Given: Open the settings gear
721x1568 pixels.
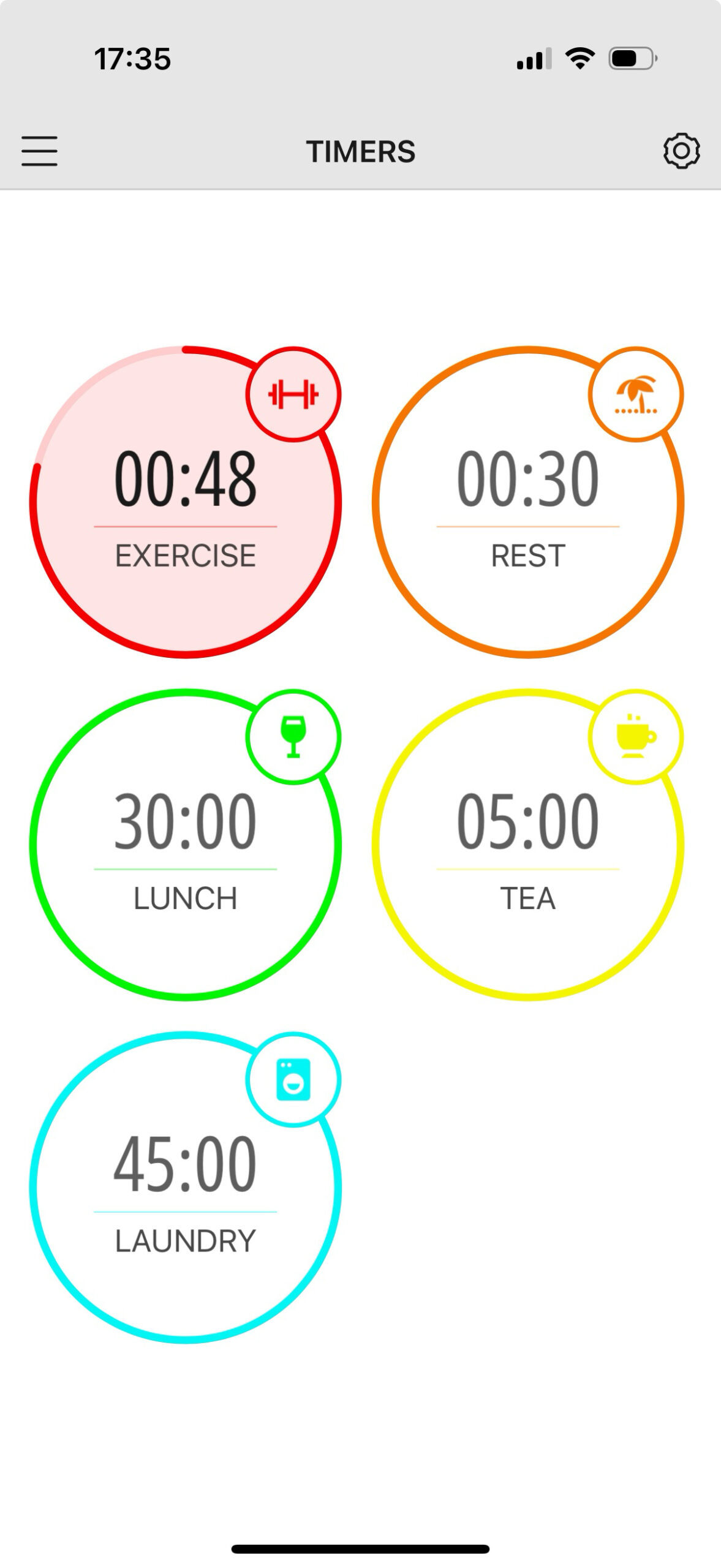Looking at the screenshot, I should 681,151.
